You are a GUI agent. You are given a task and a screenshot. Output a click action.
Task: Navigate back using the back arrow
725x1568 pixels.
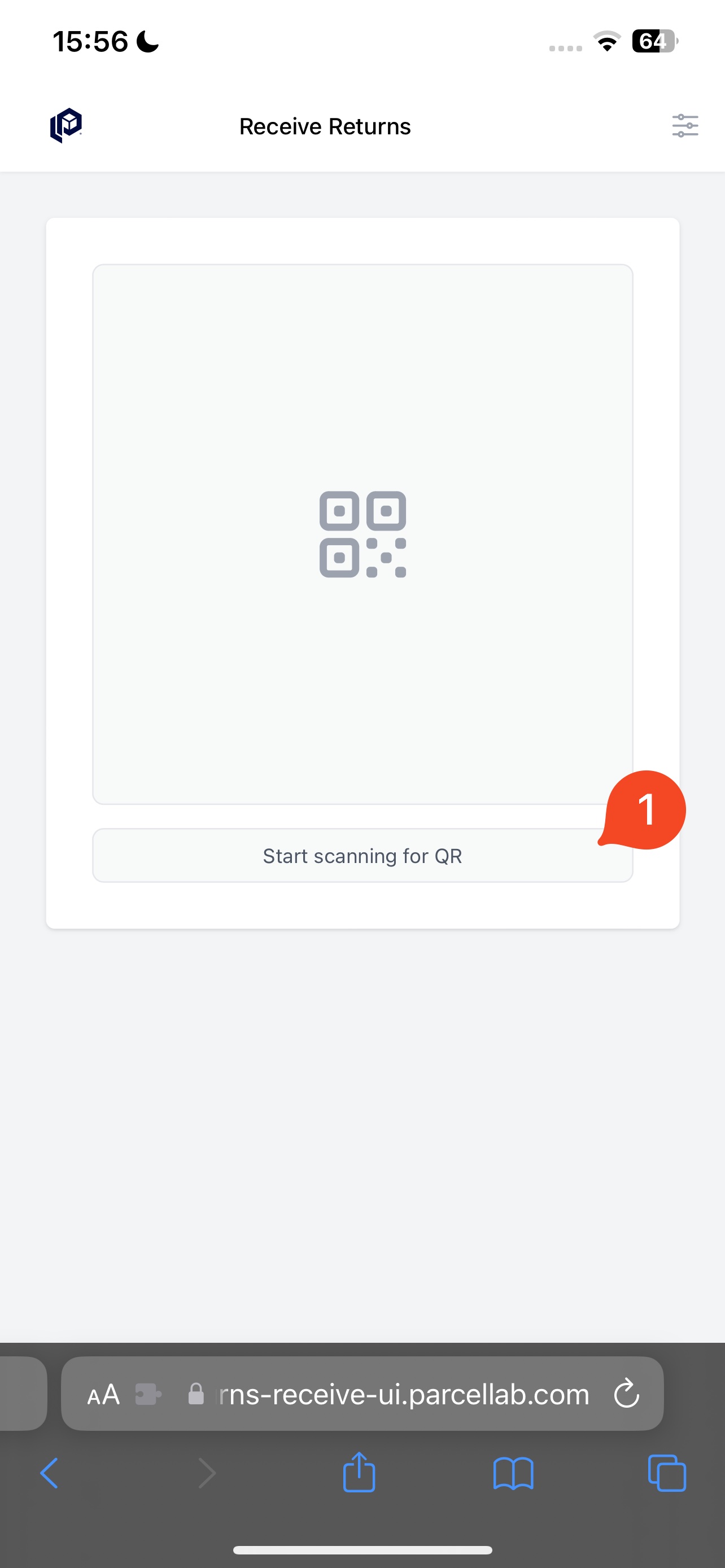pos(50,1474)
